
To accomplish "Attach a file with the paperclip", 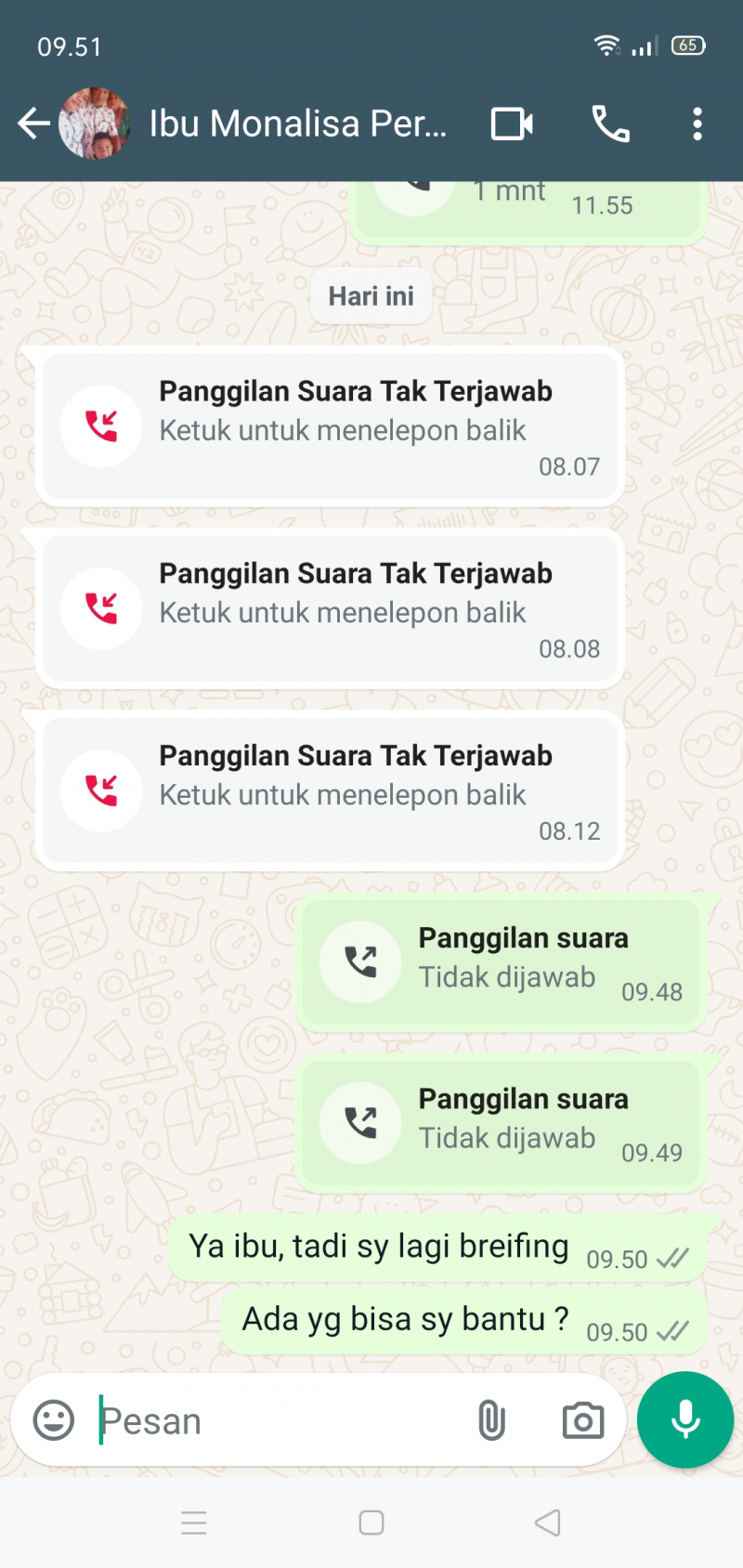I will coord(491,1420).
